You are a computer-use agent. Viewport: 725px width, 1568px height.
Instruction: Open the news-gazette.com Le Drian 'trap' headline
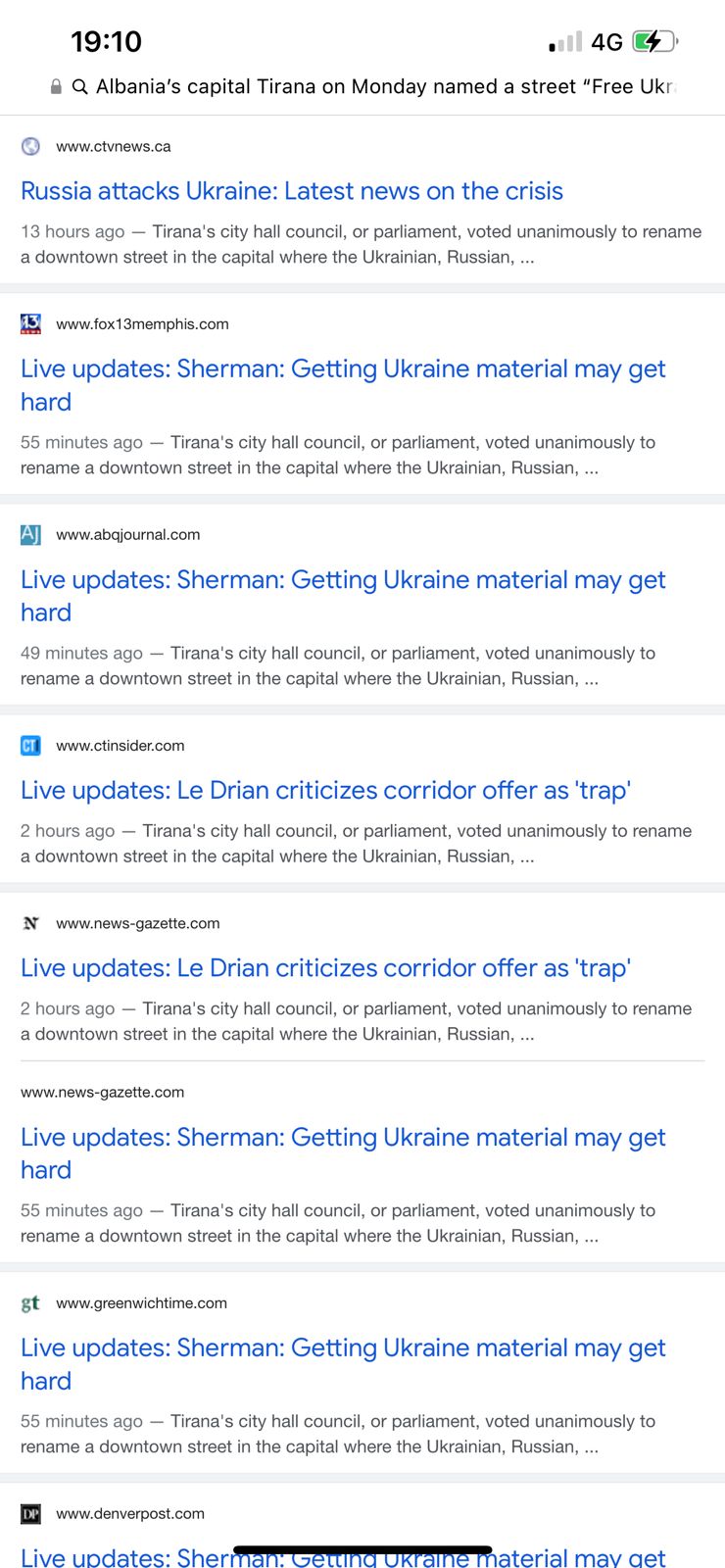pos(325,968)
